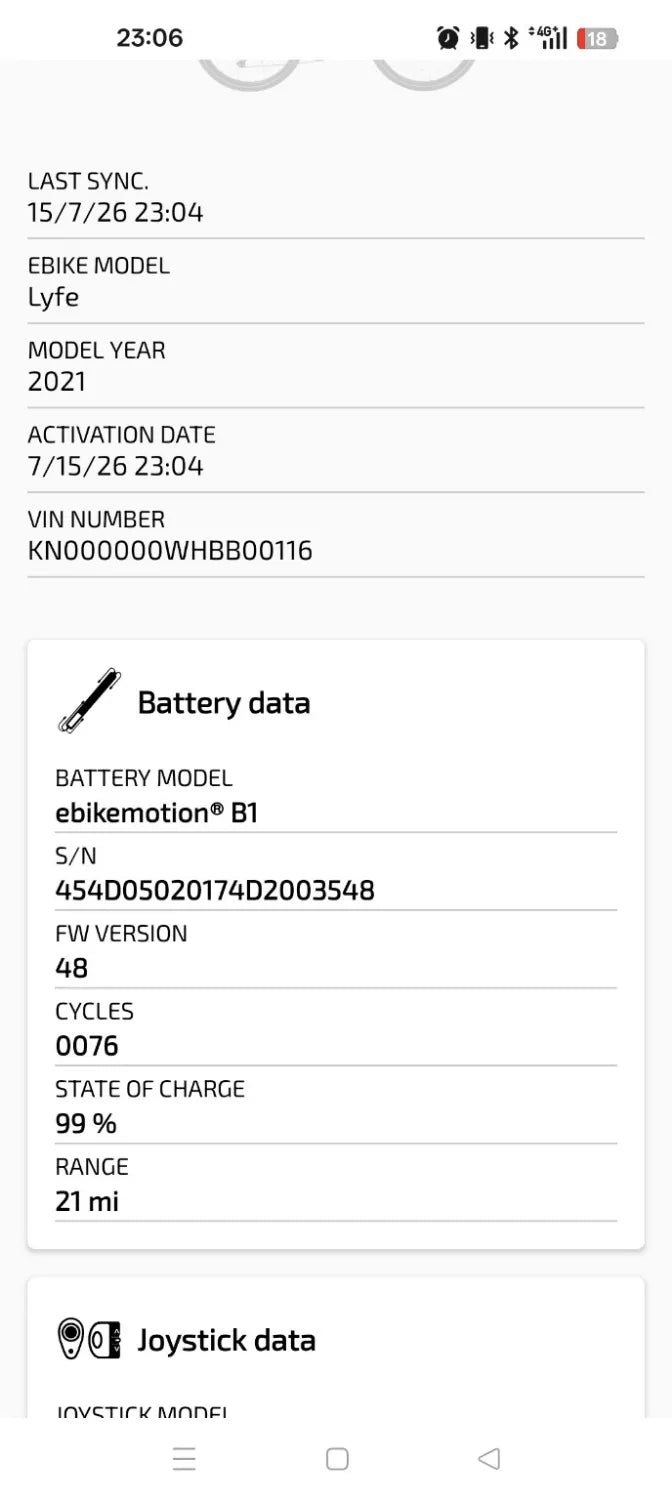Go to the home screen

tap(337, 1459)
